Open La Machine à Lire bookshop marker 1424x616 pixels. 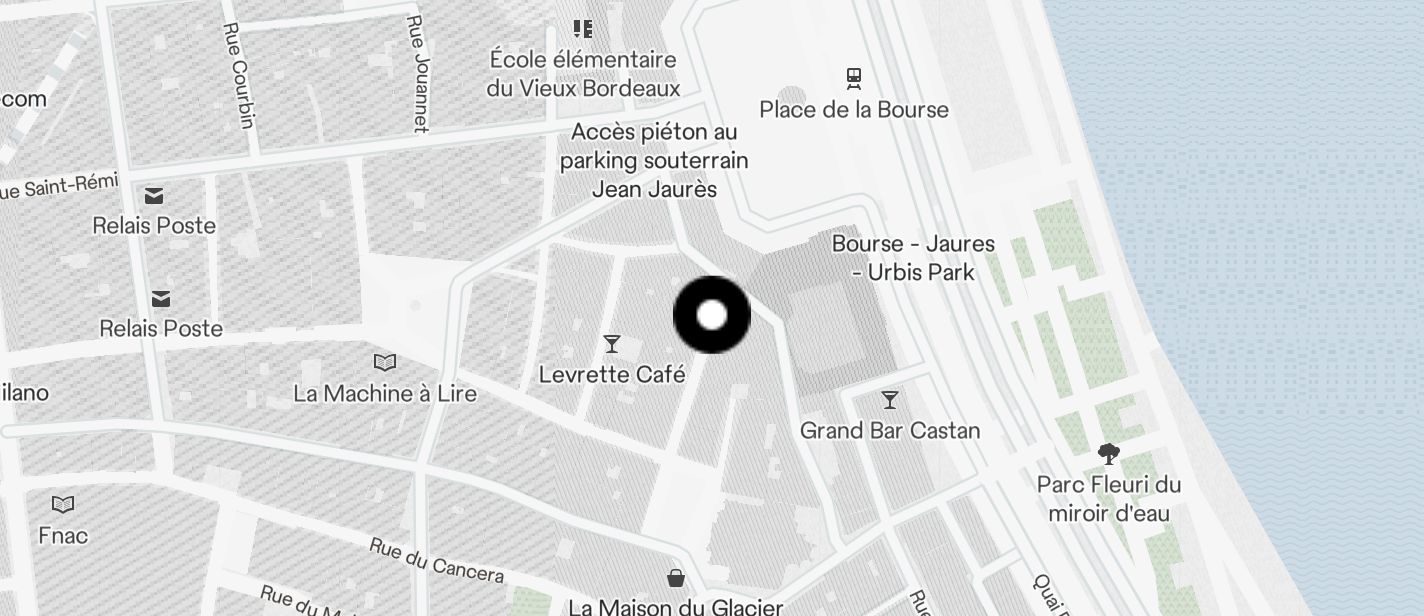(x=385, y=363)
